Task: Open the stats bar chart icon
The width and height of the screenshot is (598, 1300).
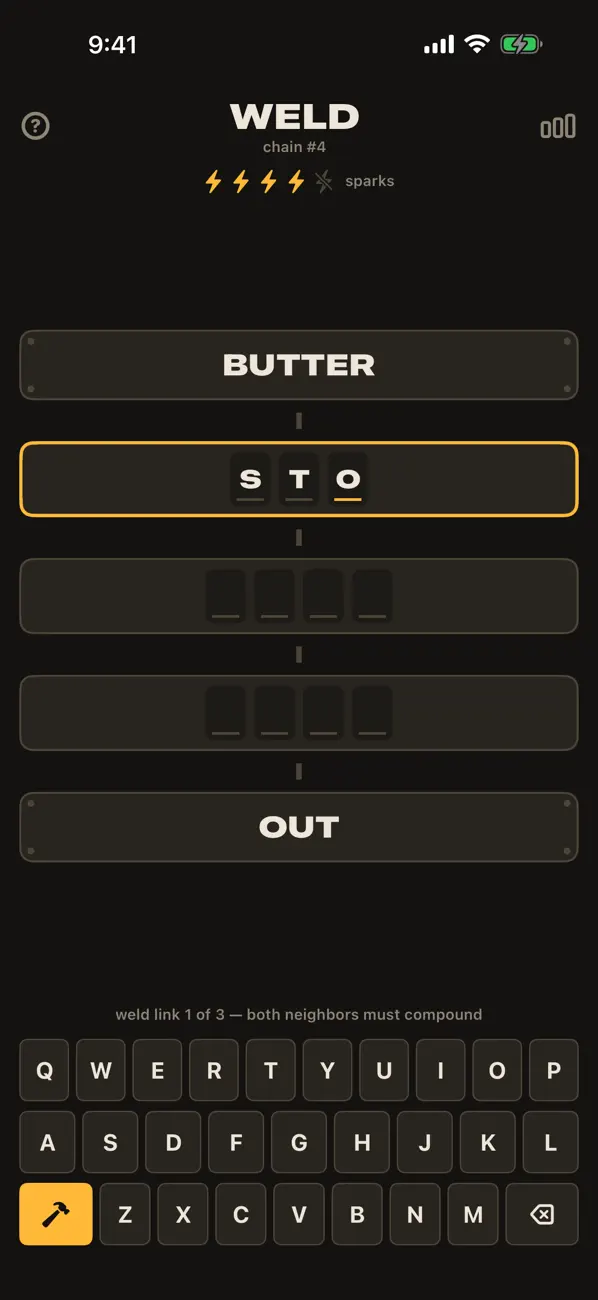Action: point(558,126)
